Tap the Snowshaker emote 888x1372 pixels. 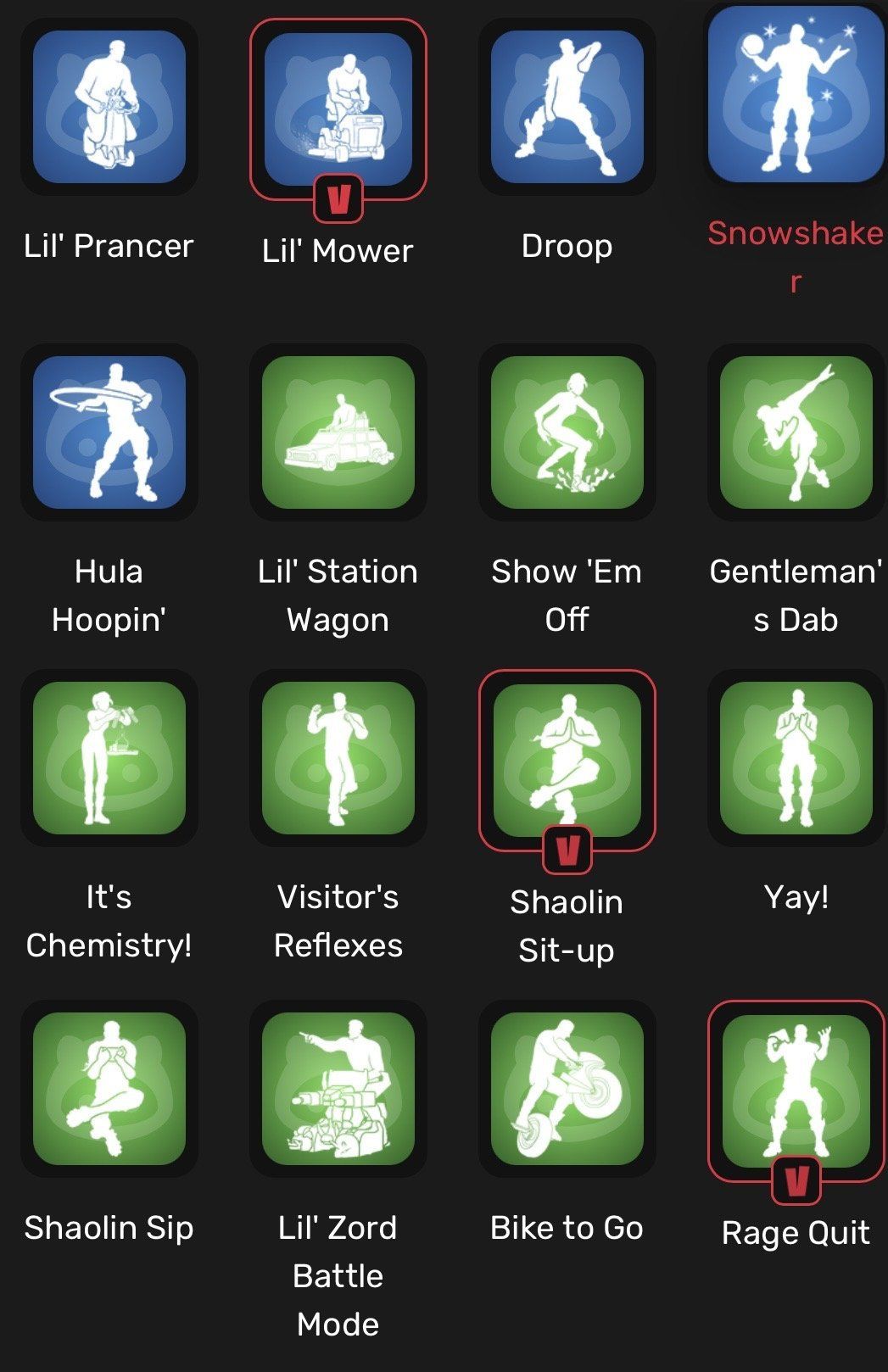tap(796, 94)
